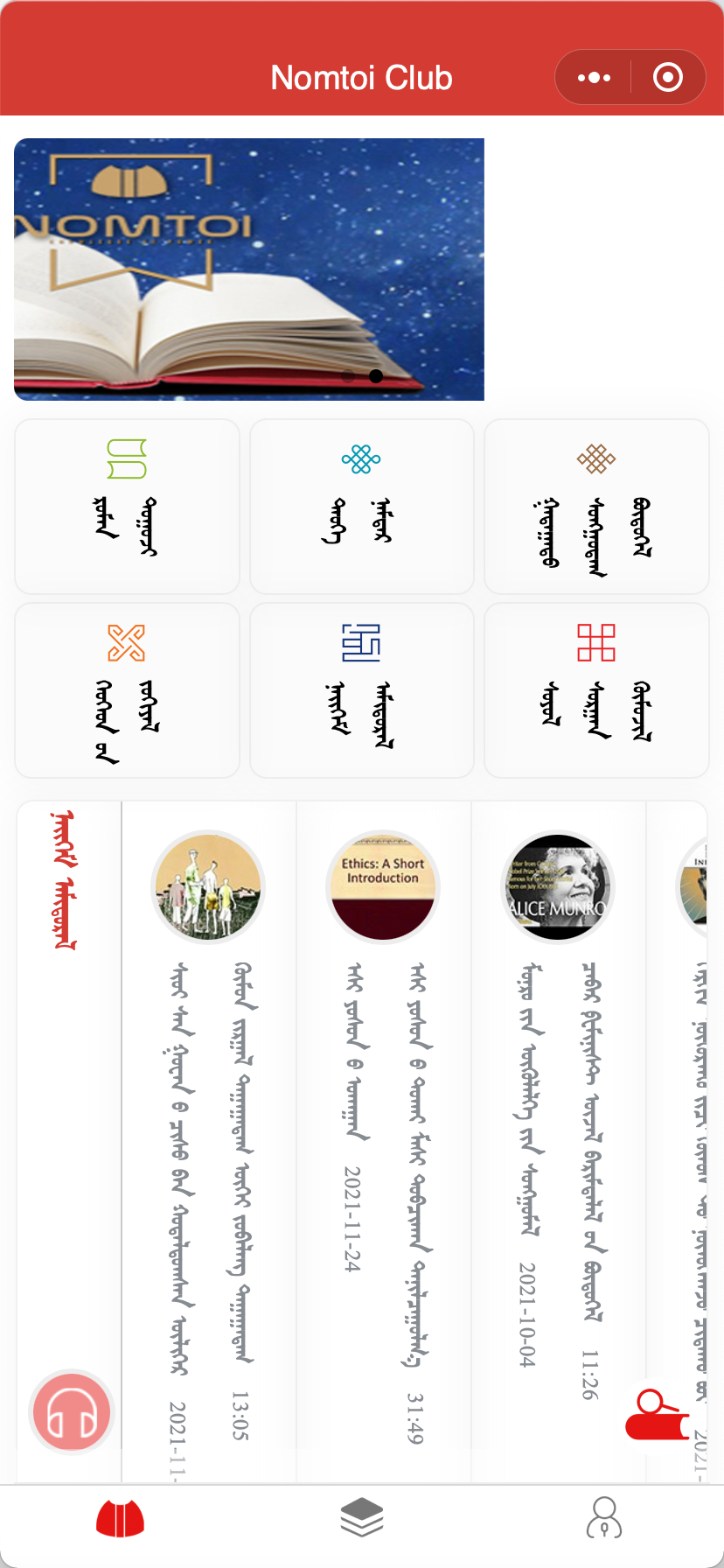
Task: Switch to the stacked layers tab
Action: (x=362, y=1518)
